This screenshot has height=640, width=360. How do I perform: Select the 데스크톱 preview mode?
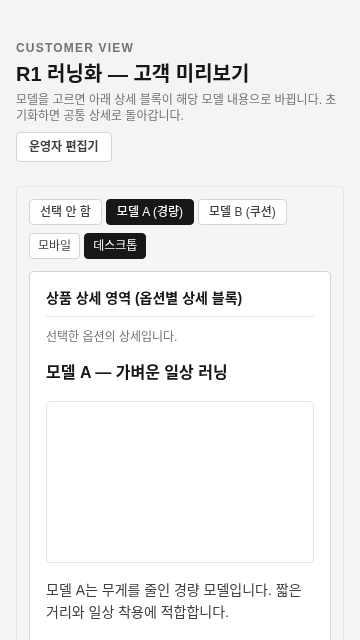[x=115, y=246]
